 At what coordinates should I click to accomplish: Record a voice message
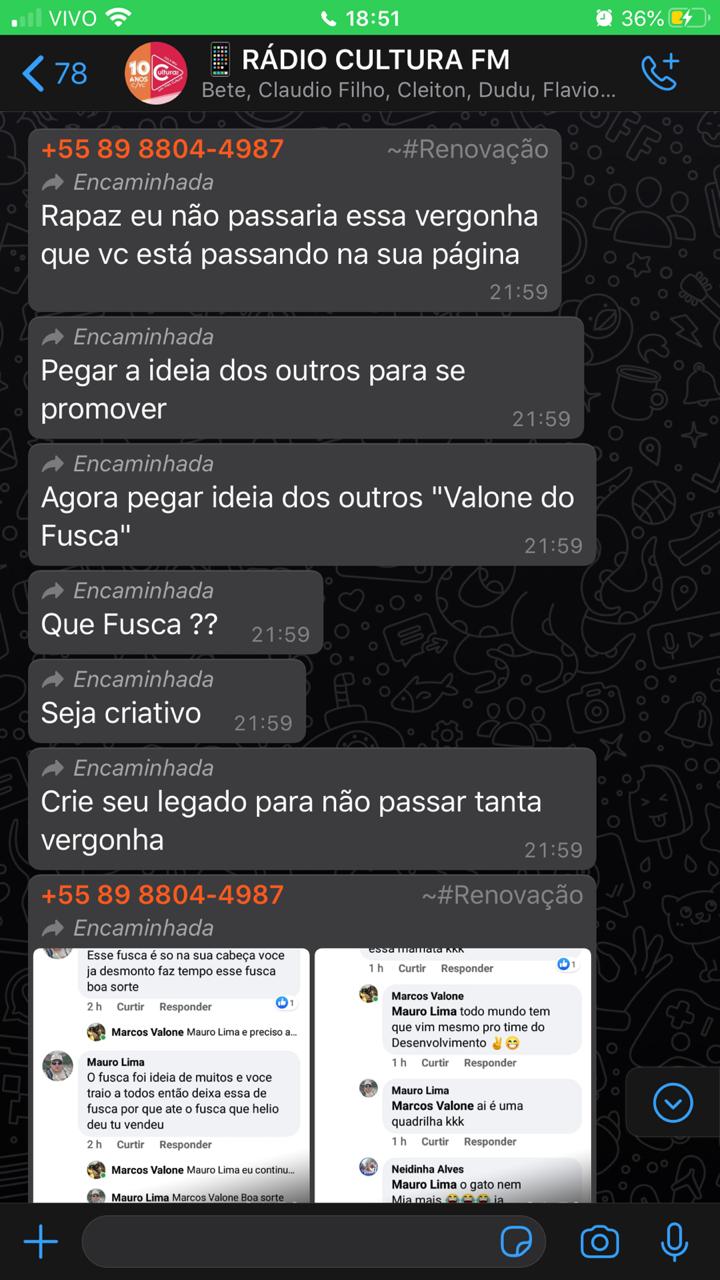[x=675, y=1242]
